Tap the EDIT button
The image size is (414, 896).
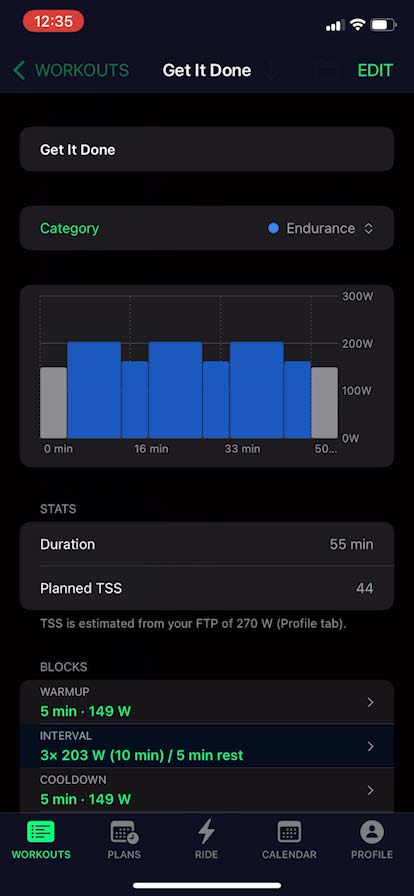[x=375, y=70]
